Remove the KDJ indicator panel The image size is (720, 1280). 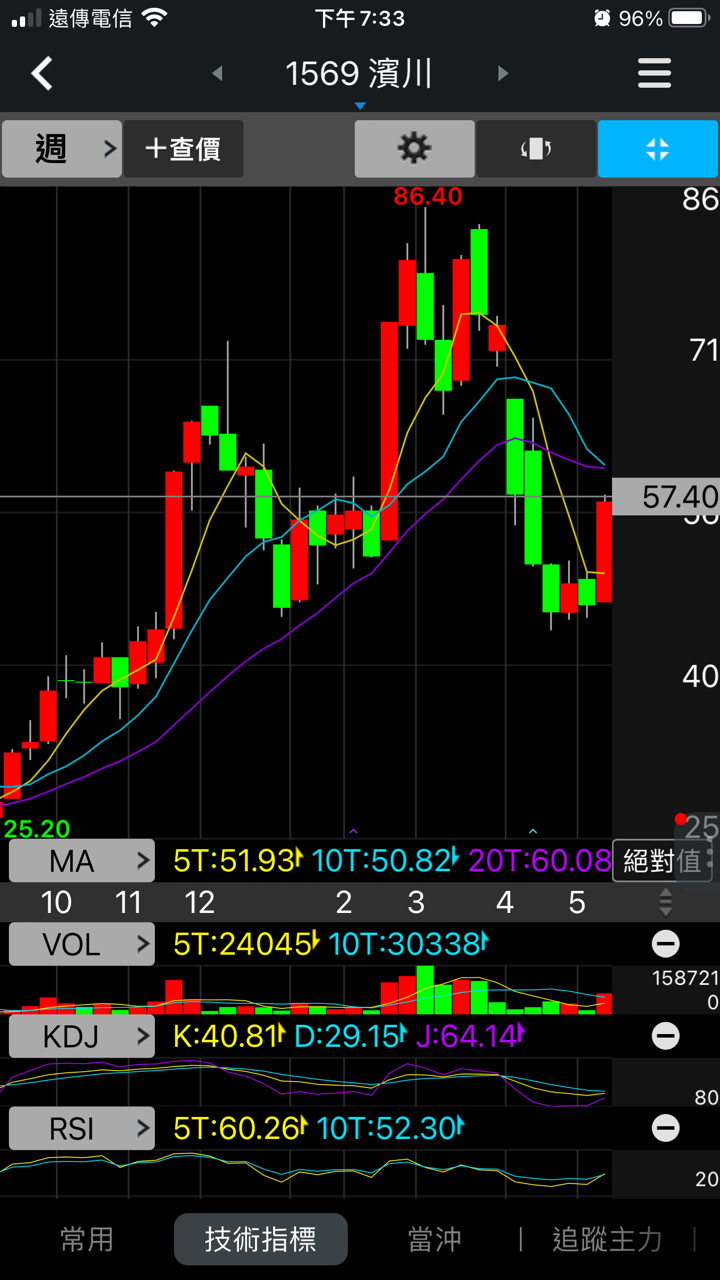665,1036
